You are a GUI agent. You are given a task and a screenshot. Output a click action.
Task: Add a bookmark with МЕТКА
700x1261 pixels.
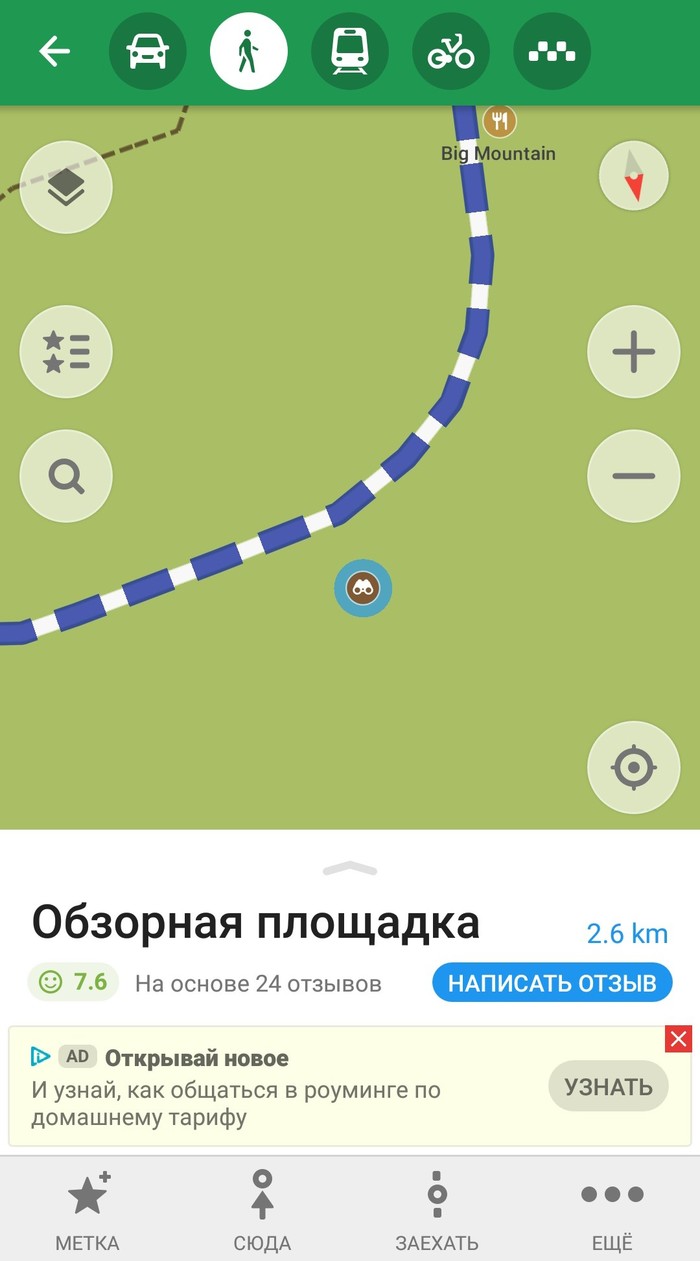87,1211
